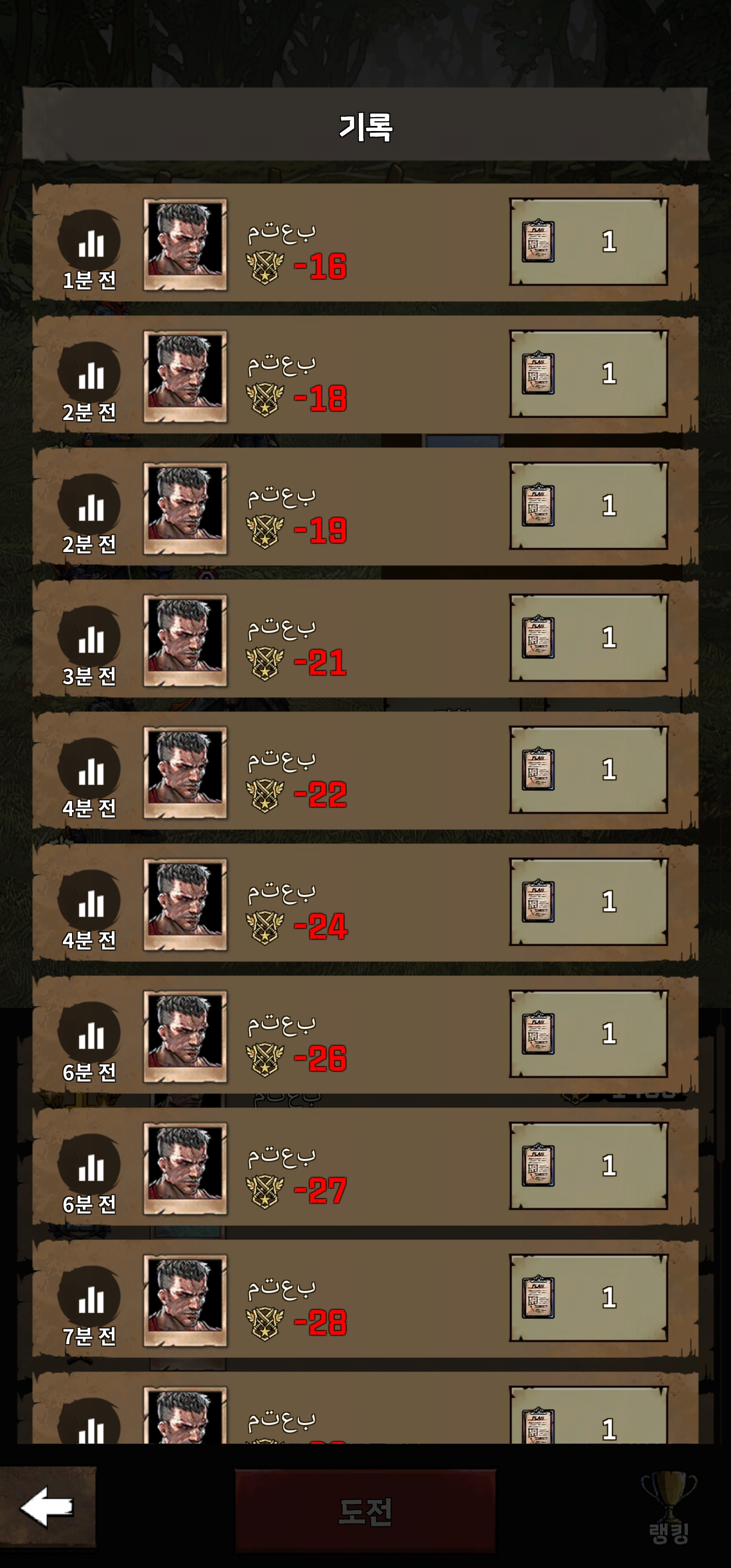Open the plan box in -28 record

(x=588, y=1298)
